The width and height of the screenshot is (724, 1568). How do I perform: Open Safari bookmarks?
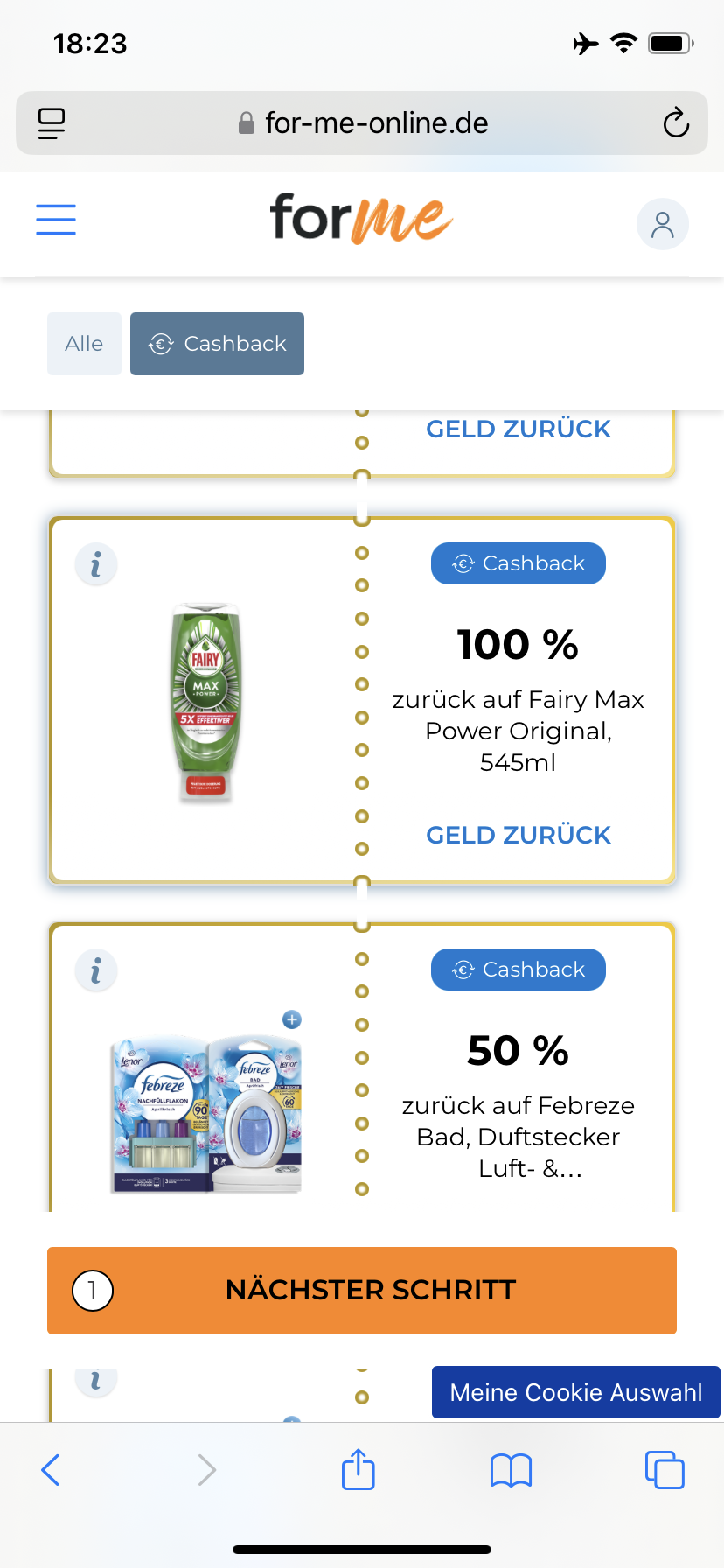tap(511, 1470)
